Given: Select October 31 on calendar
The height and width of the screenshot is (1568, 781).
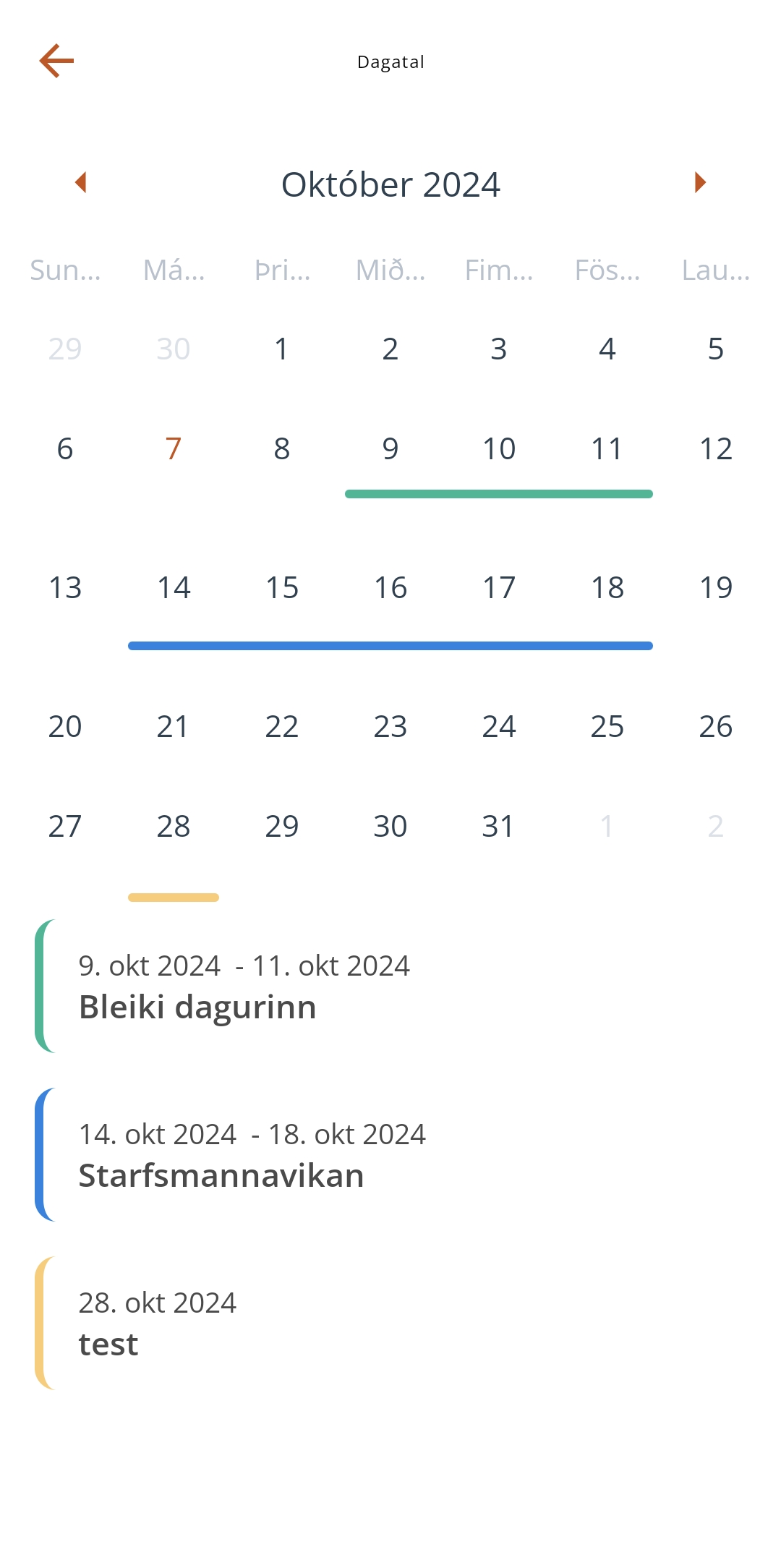Looking at the screenshot, I should click(x=499, y=827).
